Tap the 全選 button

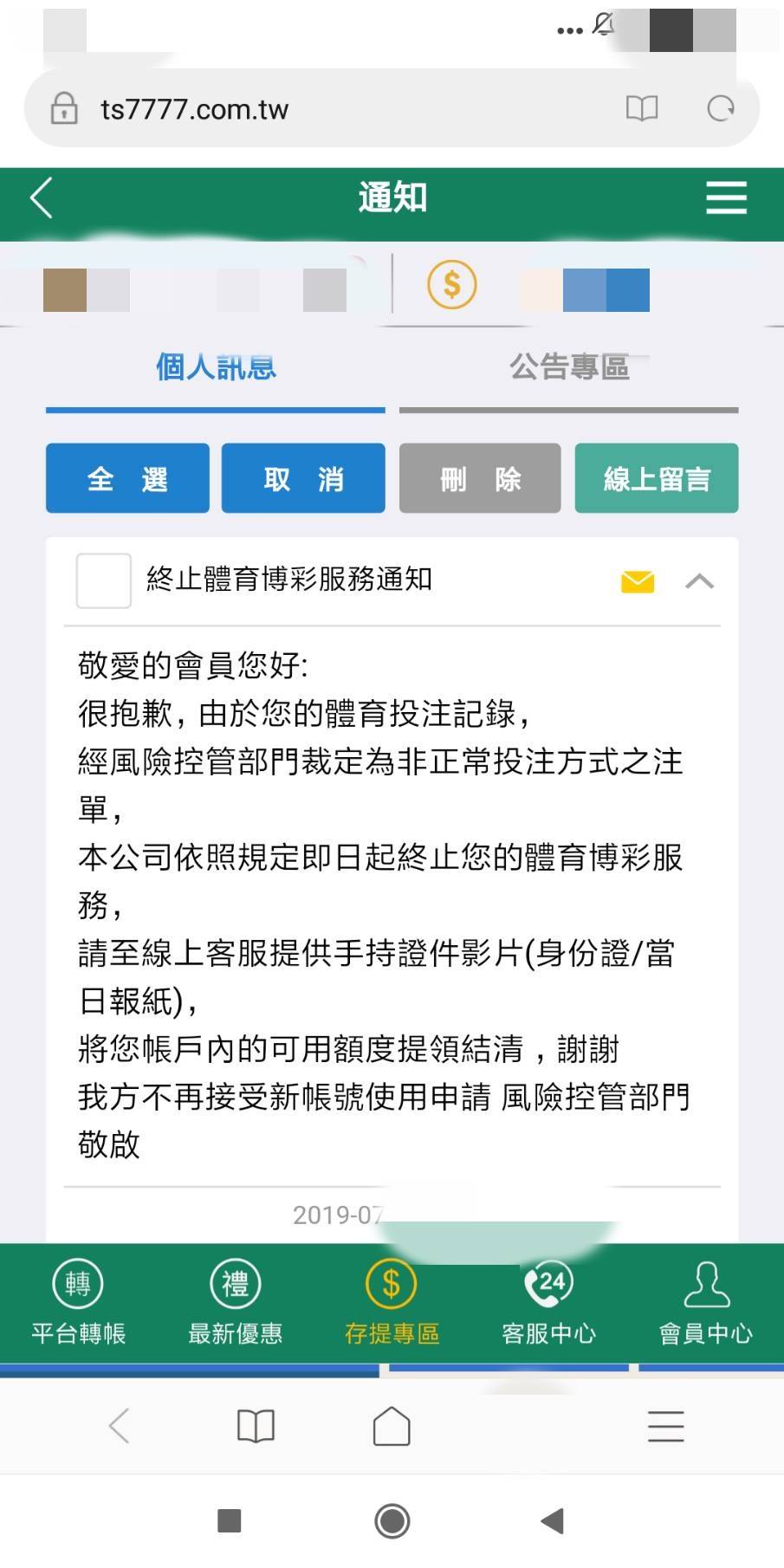click(x=127, y=478)
